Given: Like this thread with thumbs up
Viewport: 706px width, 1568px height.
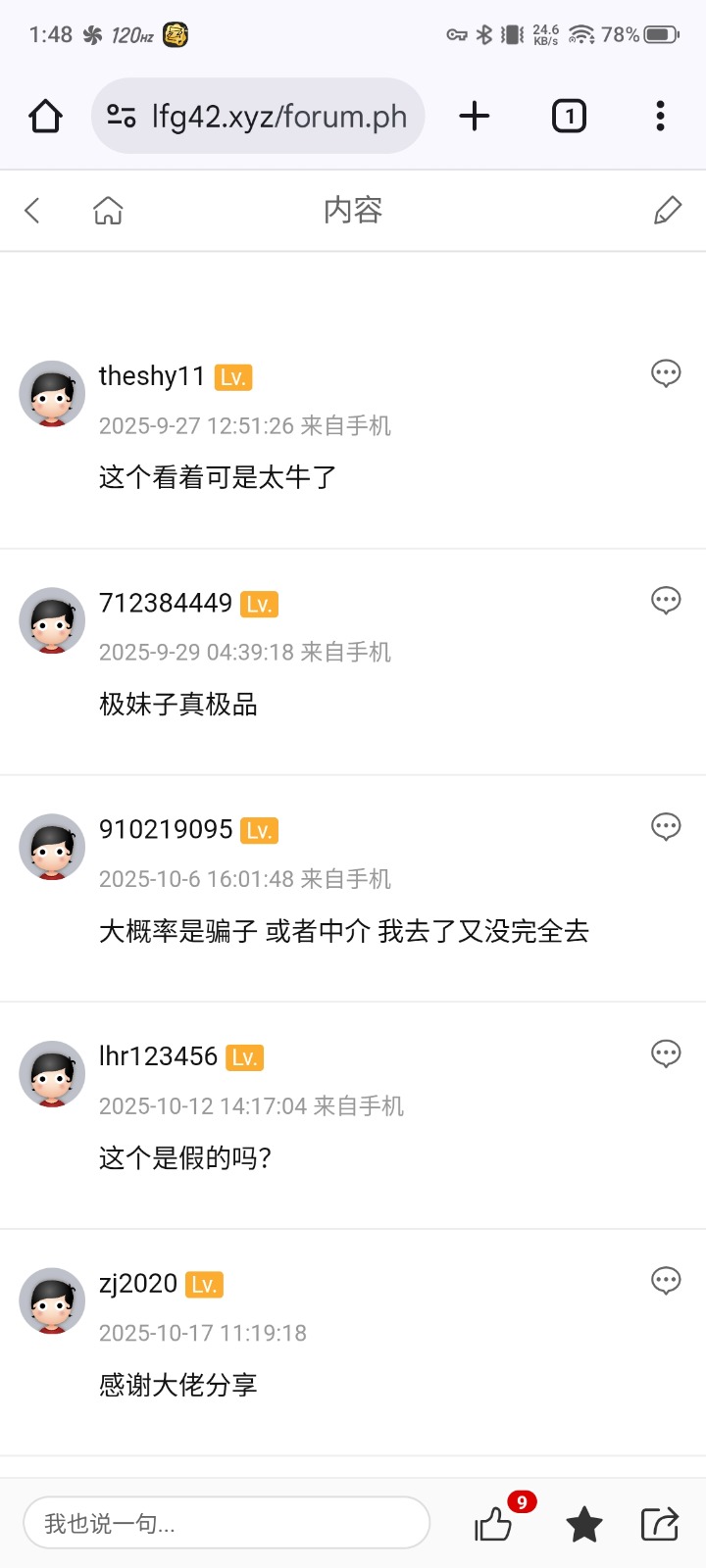Looking at the screenshot, I should tap(493, 1524).
